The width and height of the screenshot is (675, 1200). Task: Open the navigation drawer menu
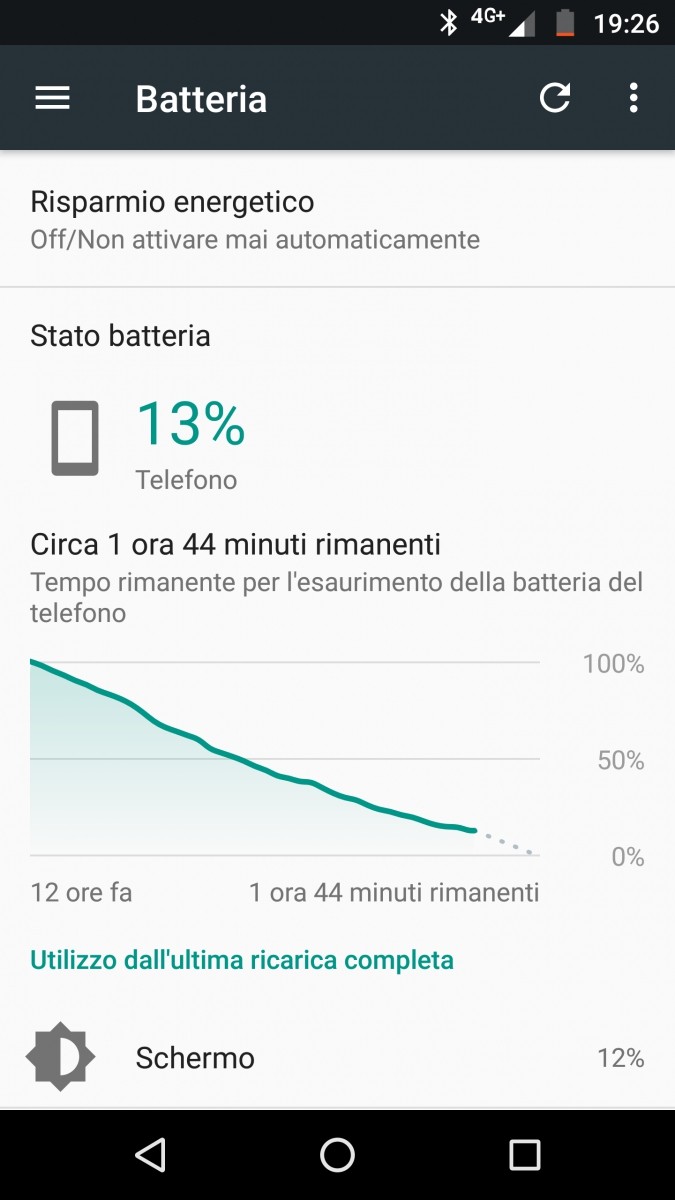click(x=52, y=98)
